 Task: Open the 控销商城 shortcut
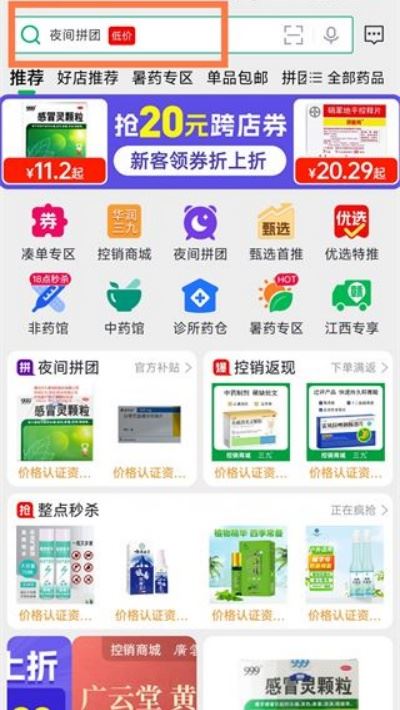point(124,233)
